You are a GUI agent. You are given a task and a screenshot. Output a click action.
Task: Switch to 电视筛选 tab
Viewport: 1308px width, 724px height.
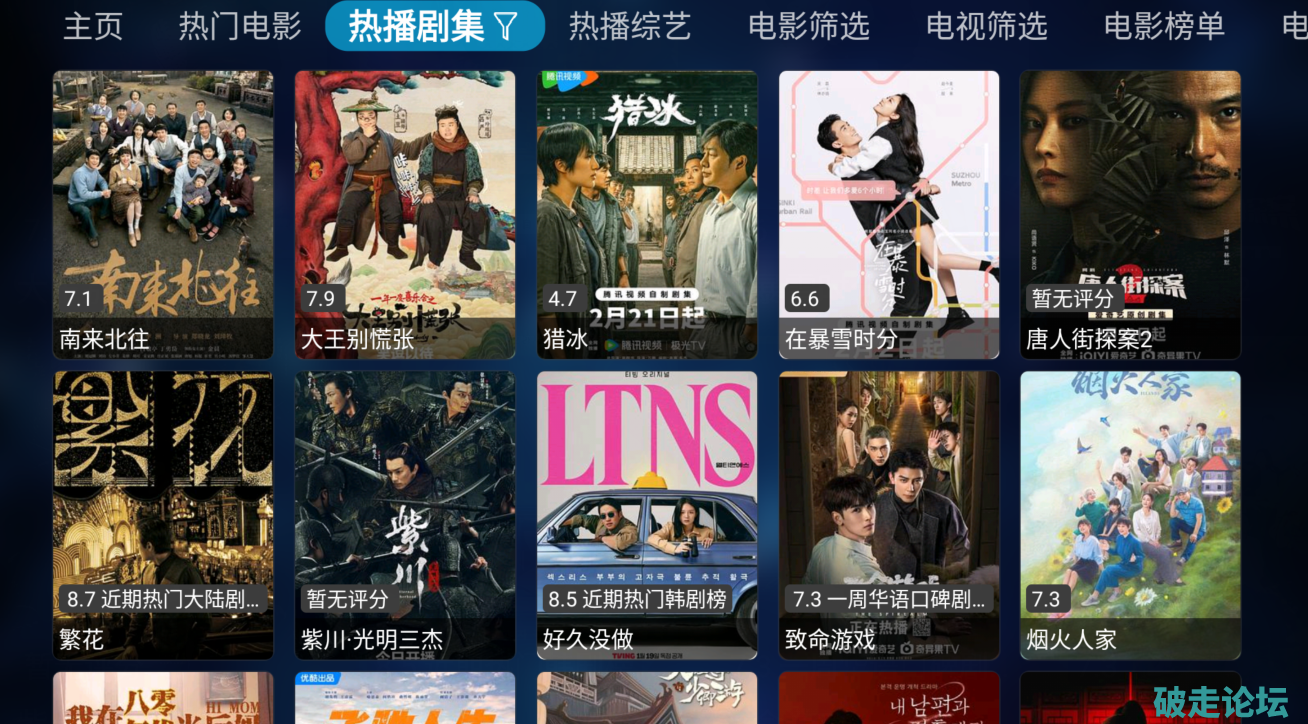click(x=986, y=26)
